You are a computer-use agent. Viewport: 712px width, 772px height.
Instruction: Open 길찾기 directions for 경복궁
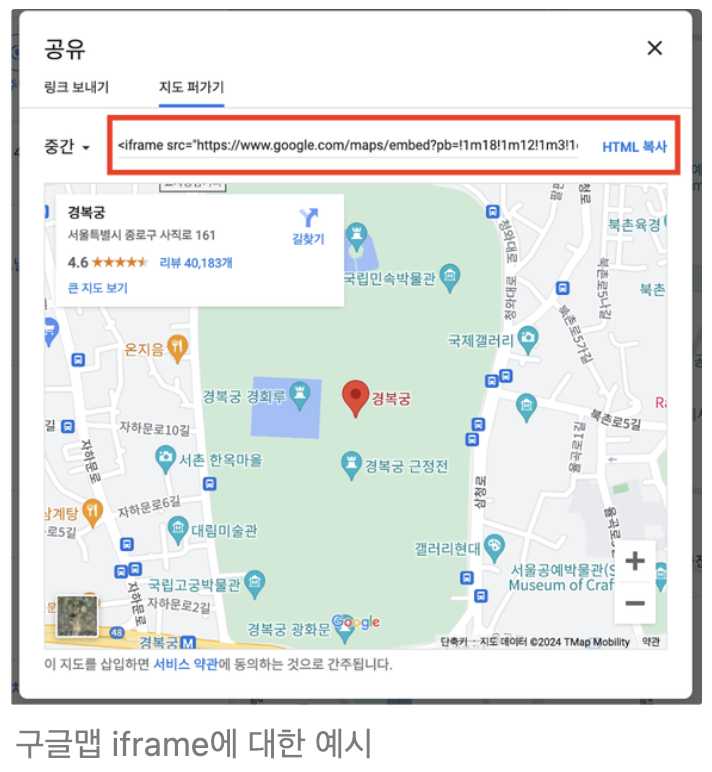coord(309,226)
